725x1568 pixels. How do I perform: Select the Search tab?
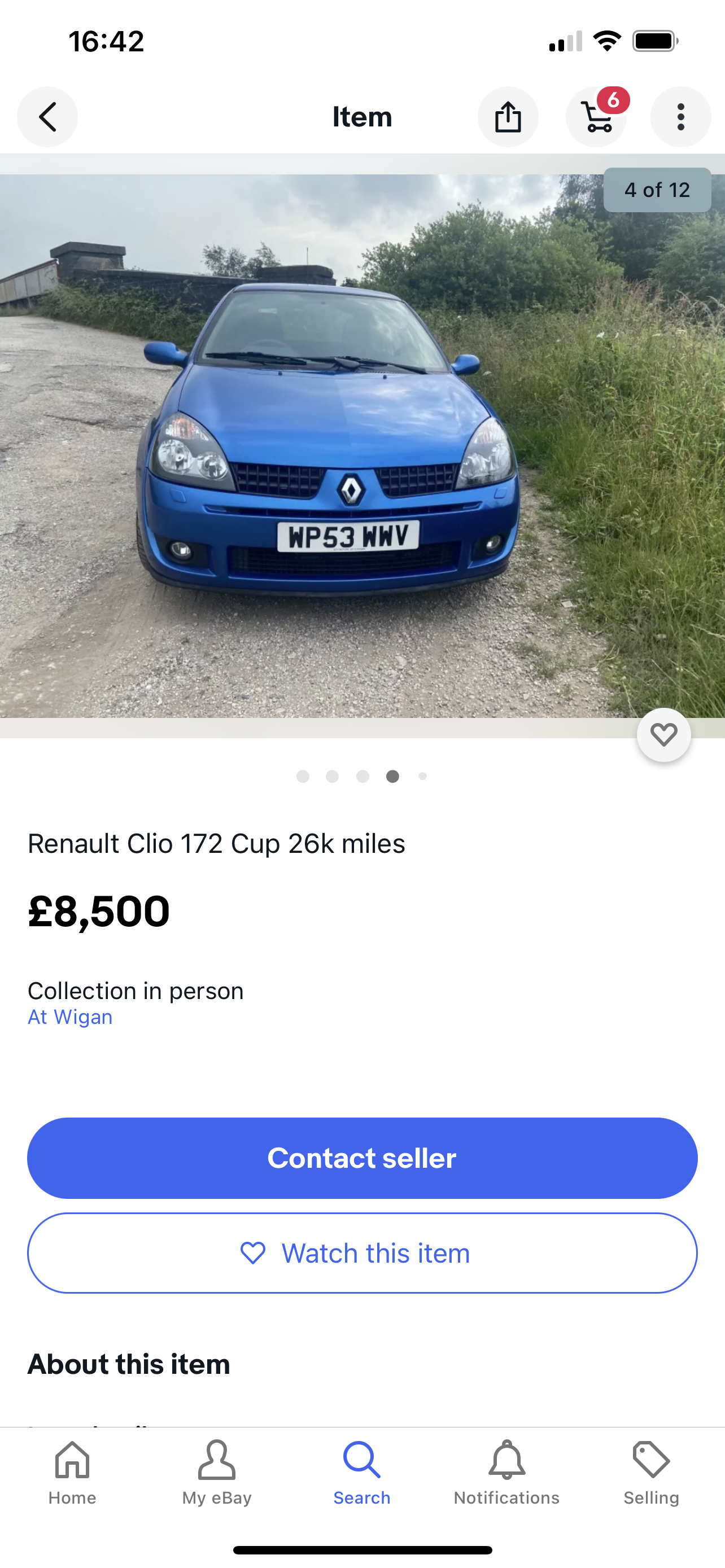point(361,1473)
